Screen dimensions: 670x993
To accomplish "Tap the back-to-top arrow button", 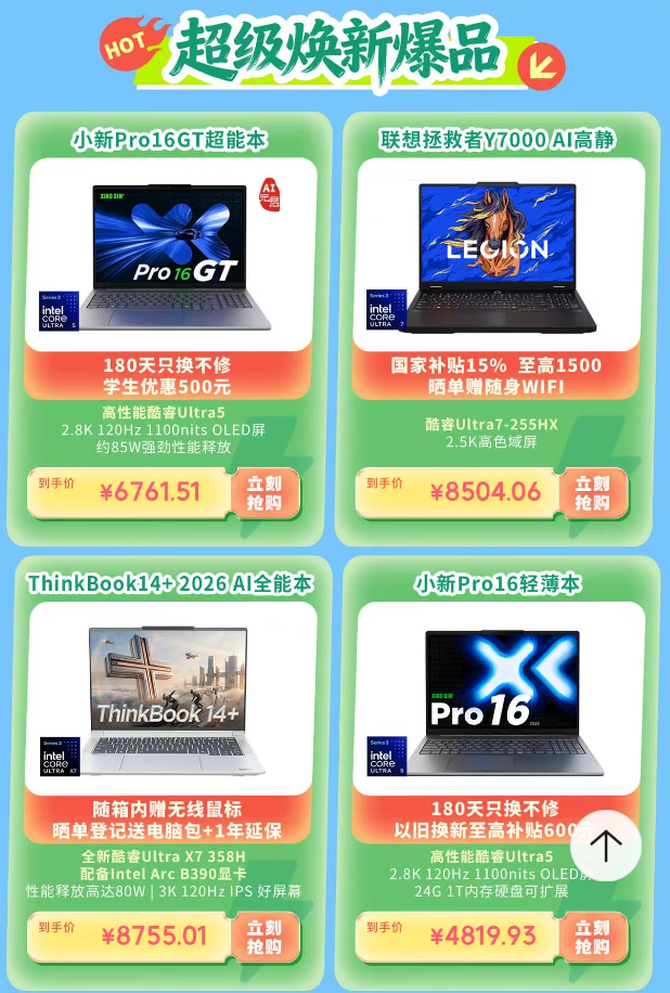I will click(605, 846).
